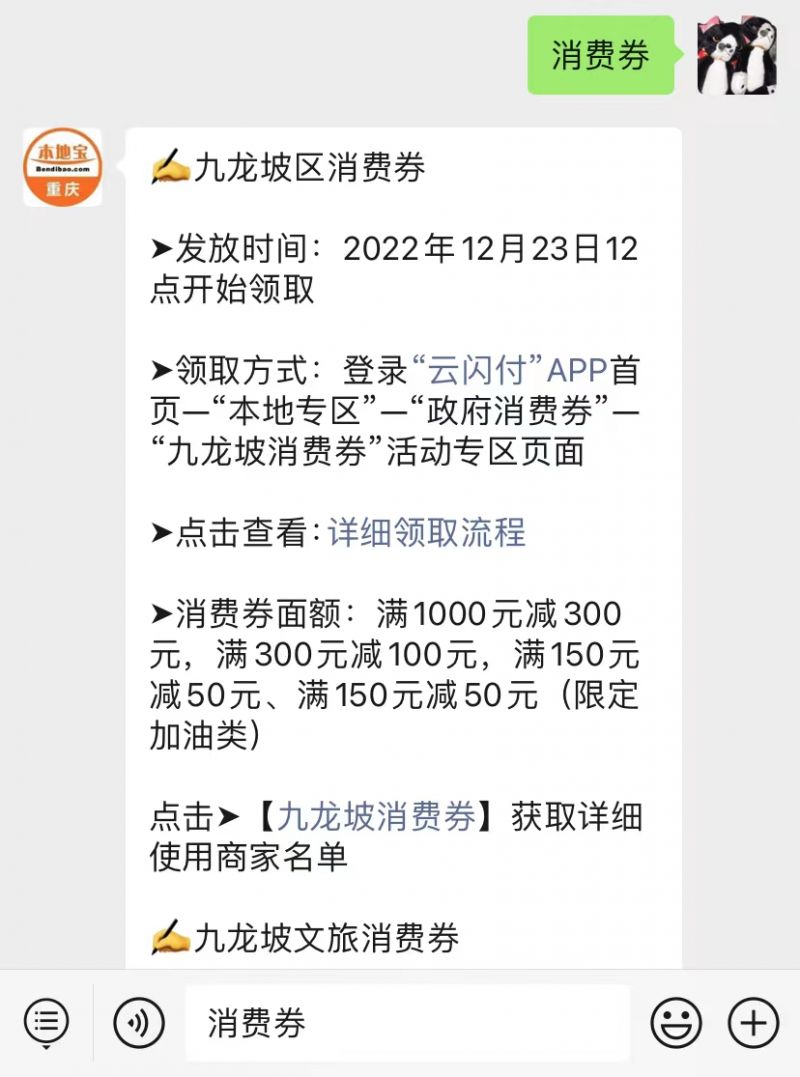Open the 九龙坡消费券 merchant list link
This screenshot has width=800, height=1077.
pyautogui.click(x=376, y=817)
